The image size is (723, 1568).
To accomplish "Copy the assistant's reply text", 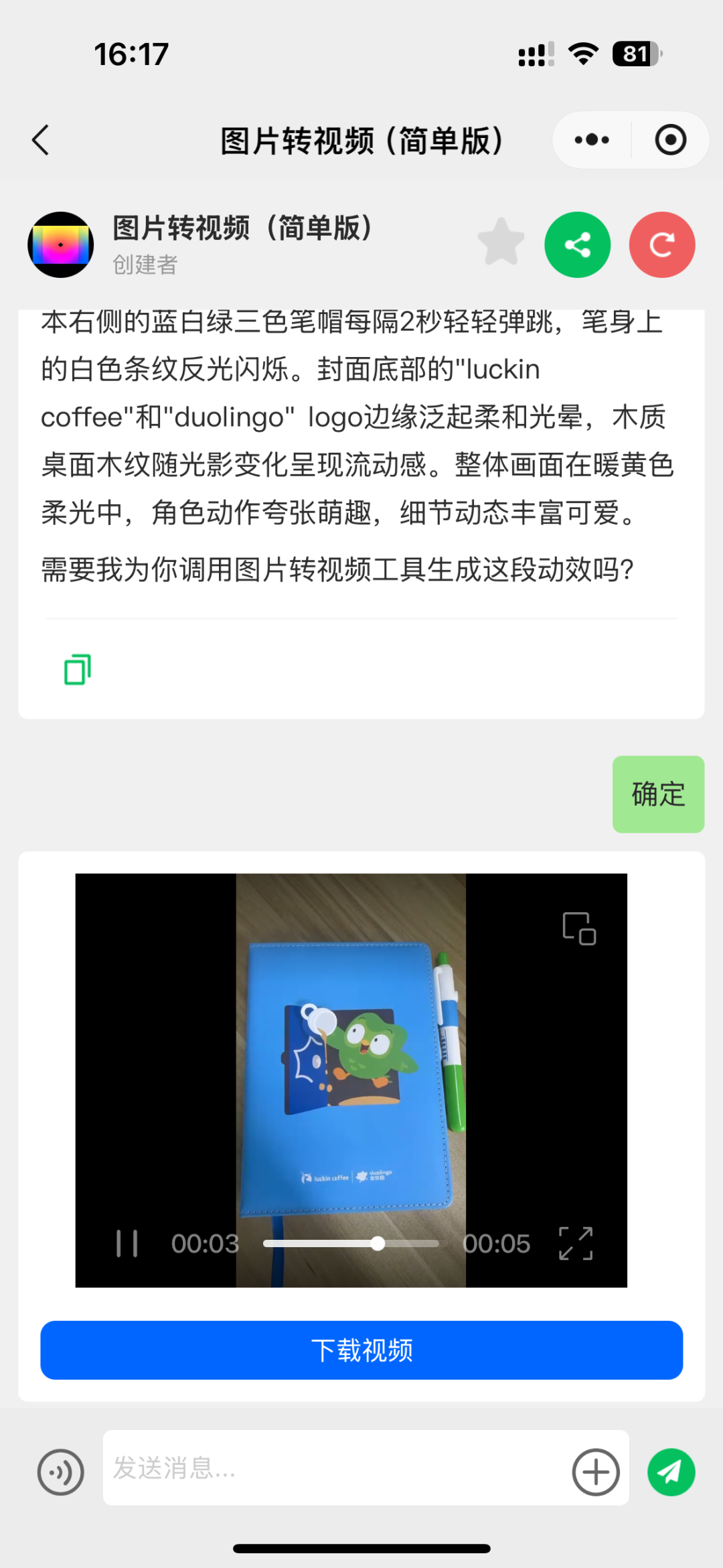I will (x=77, y=669).
